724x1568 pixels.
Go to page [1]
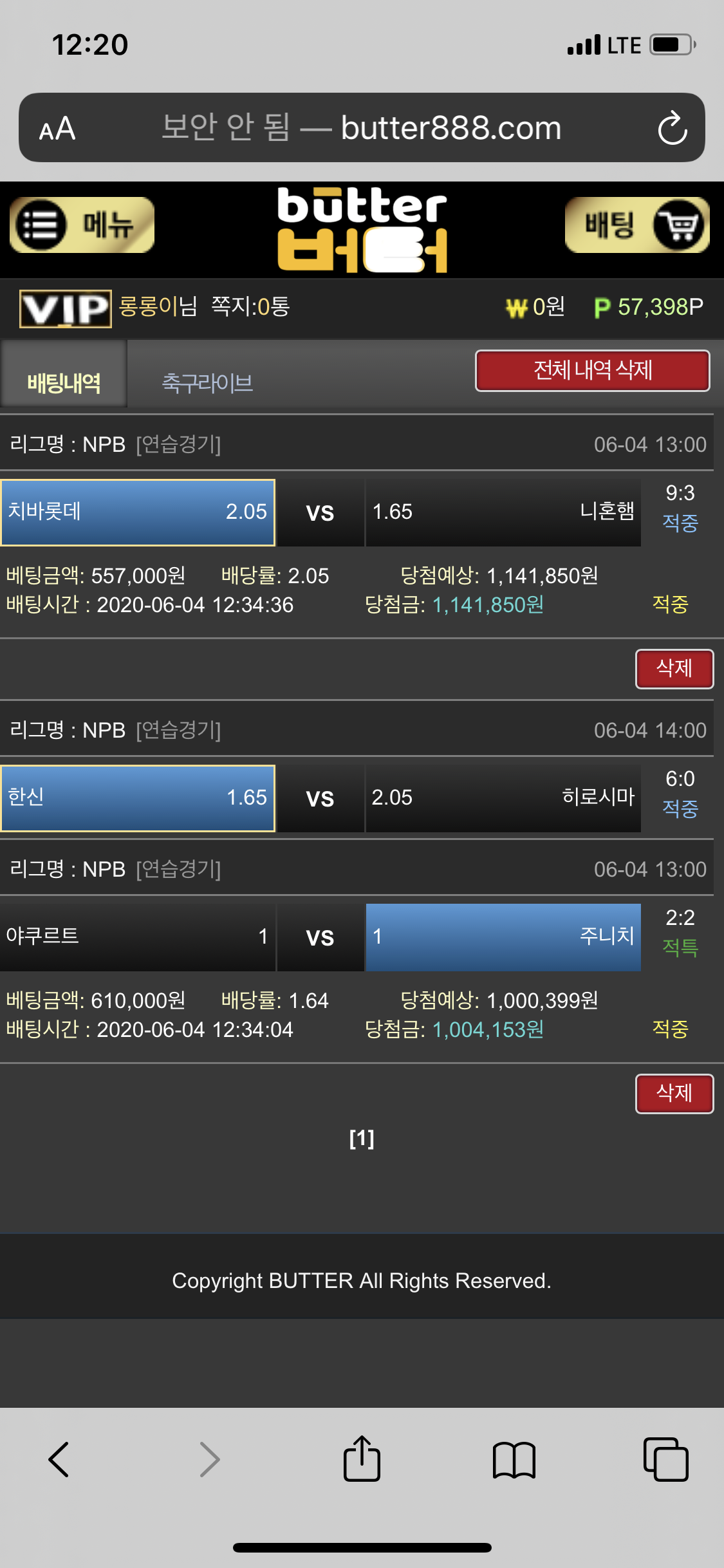click(x=362, y=1139)
